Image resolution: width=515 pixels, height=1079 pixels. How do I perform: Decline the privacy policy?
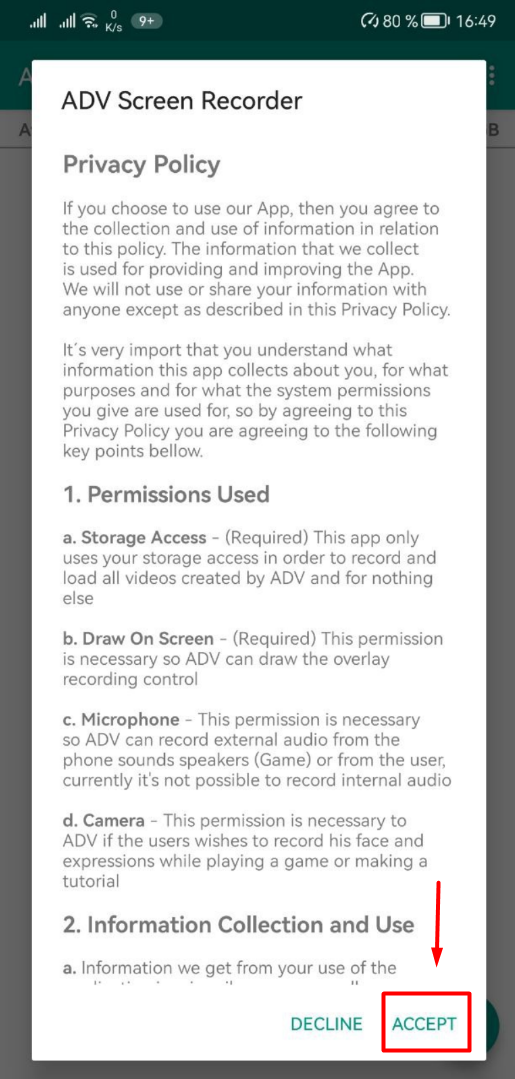tap(326, 1023)
